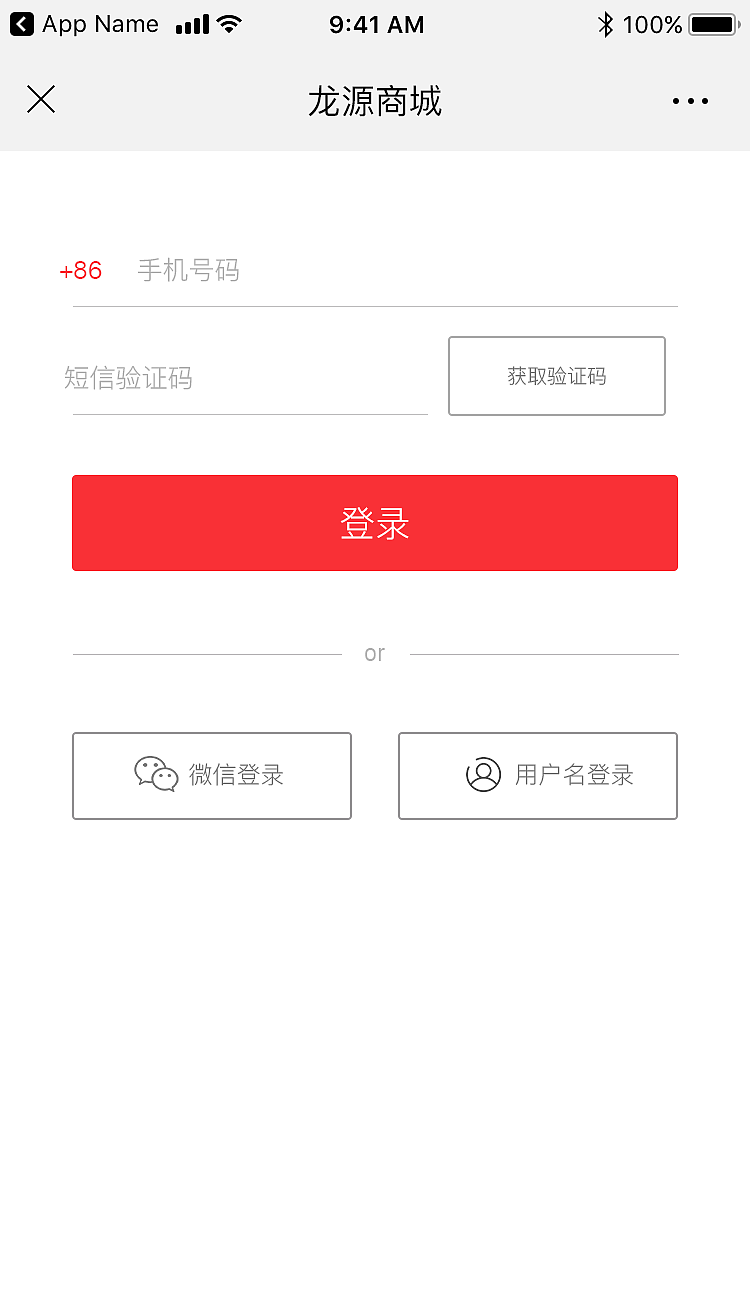Tap the 龙源商城 title in the header
This screenshot has width=750, height=1290.
point(375,102)
